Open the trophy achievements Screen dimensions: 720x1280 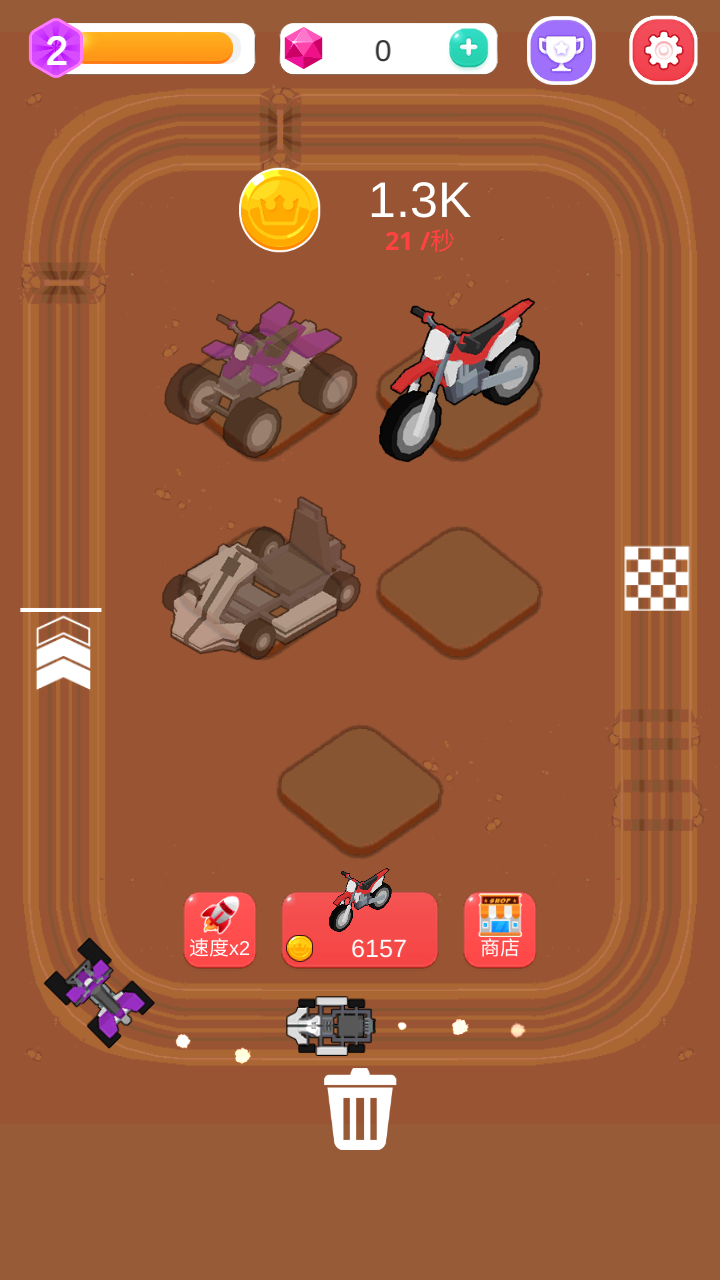click(x=561, y=50)
